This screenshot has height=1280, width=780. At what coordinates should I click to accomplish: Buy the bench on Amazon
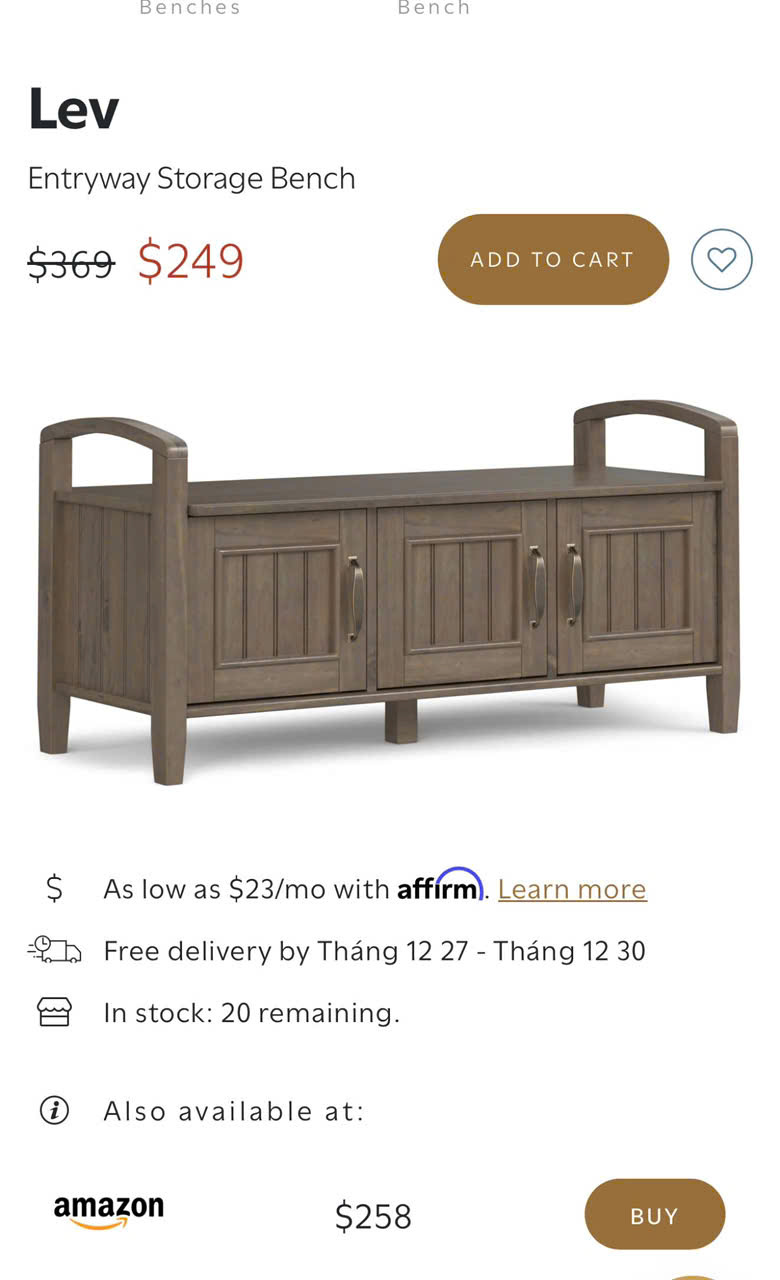pyautogui.click(x=654, y=1215)
